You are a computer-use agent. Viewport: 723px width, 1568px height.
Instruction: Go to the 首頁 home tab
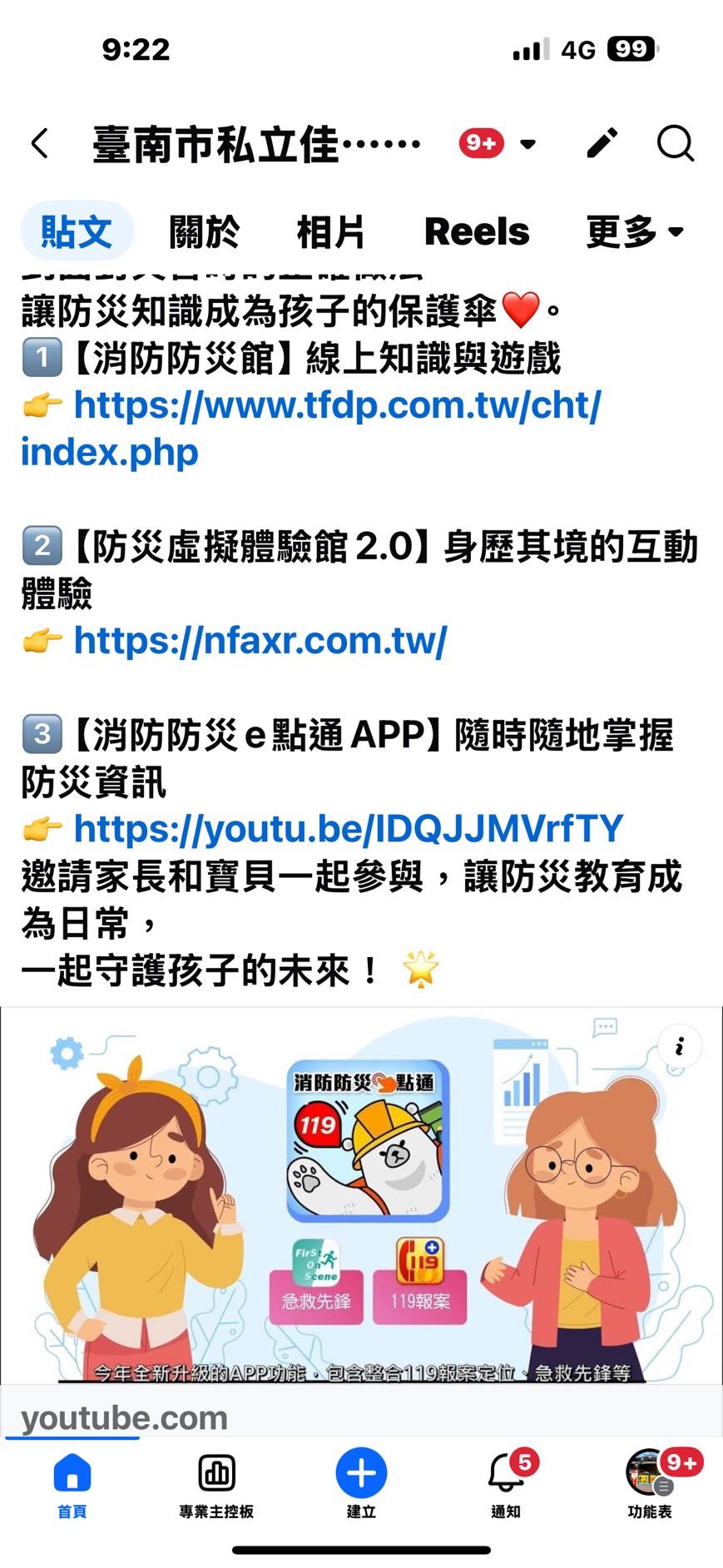tap(72, 1483)
